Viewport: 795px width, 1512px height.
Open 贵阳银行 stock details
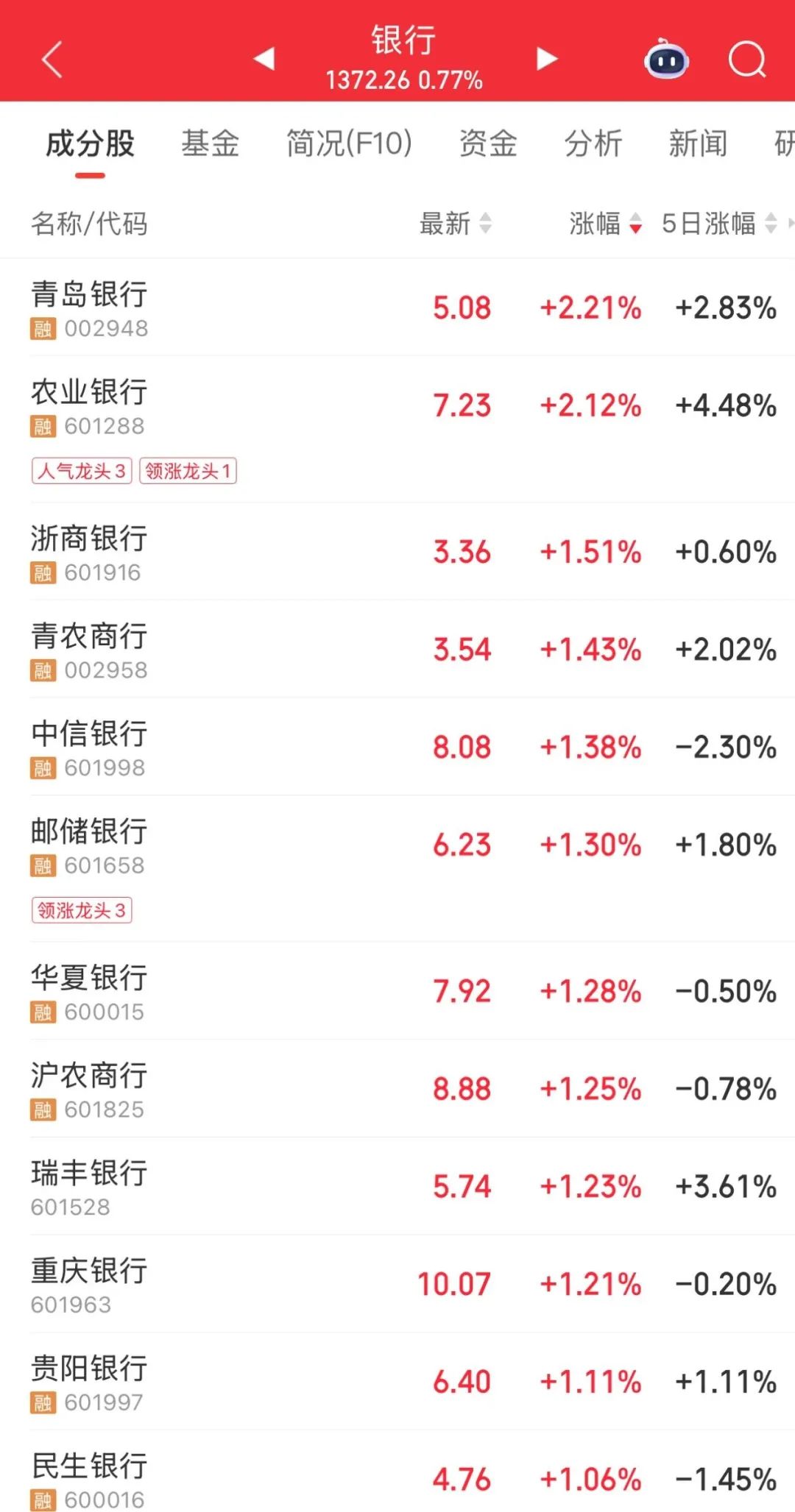click(x=397, y=1382)
